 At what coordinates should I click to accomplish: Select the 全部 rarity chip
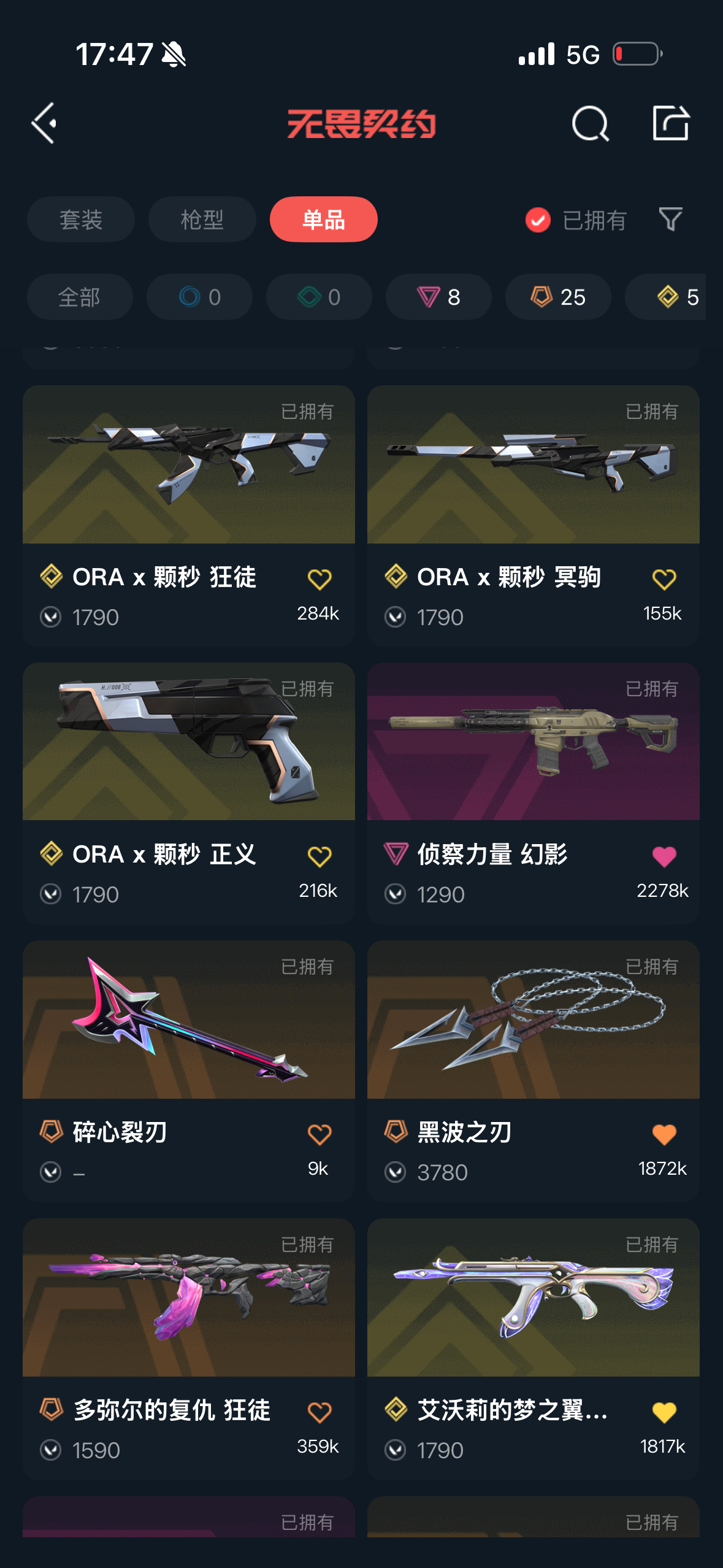[80, 298]
